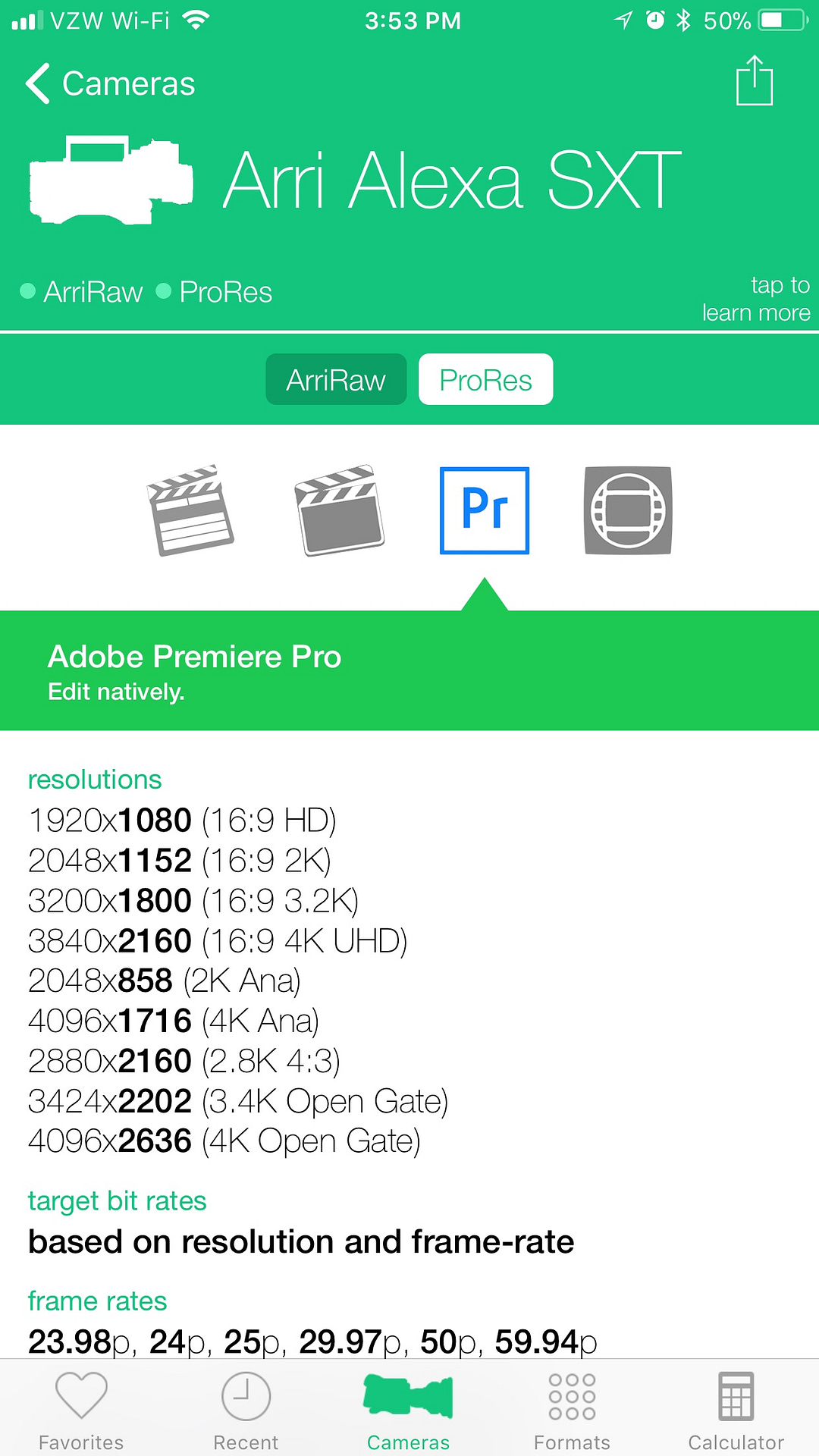Select the Final Cut Pro X clapperboard icon
This screenshot has width=819, height=1456.
pos(339,510)
